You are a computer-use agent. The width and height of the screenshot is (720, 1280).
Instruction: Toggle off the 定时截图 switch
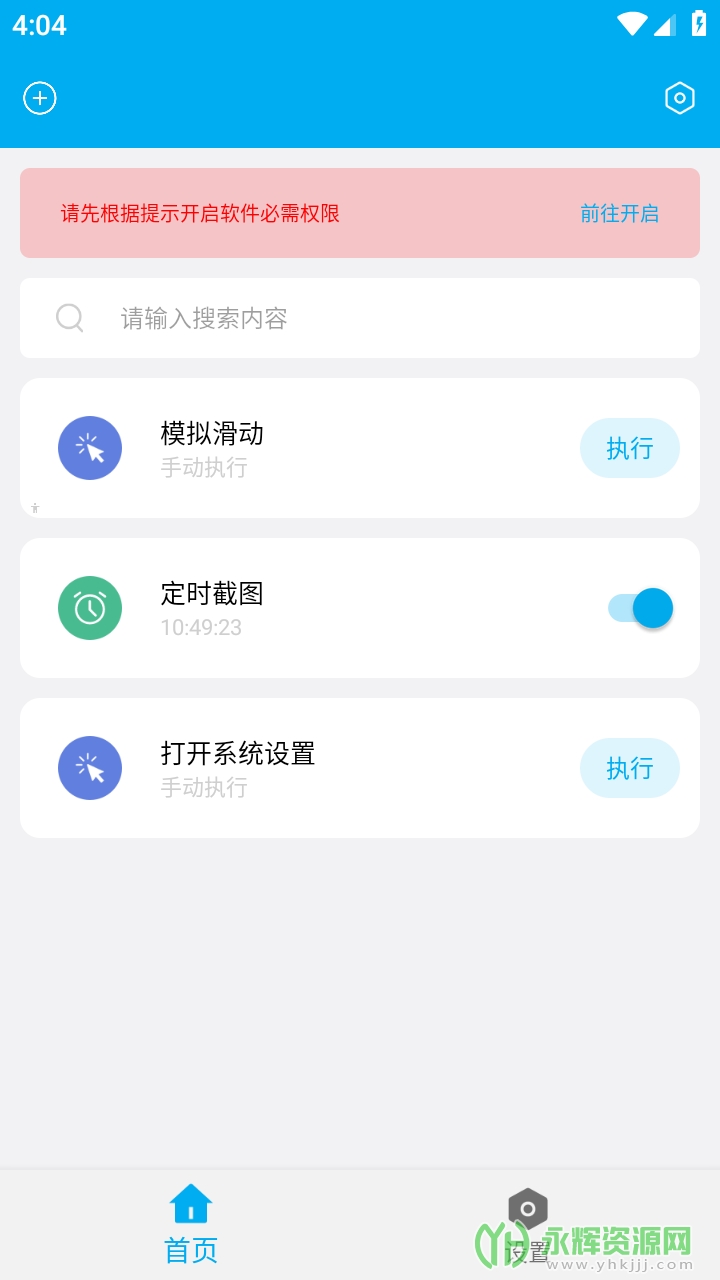[x=641, y=608]
